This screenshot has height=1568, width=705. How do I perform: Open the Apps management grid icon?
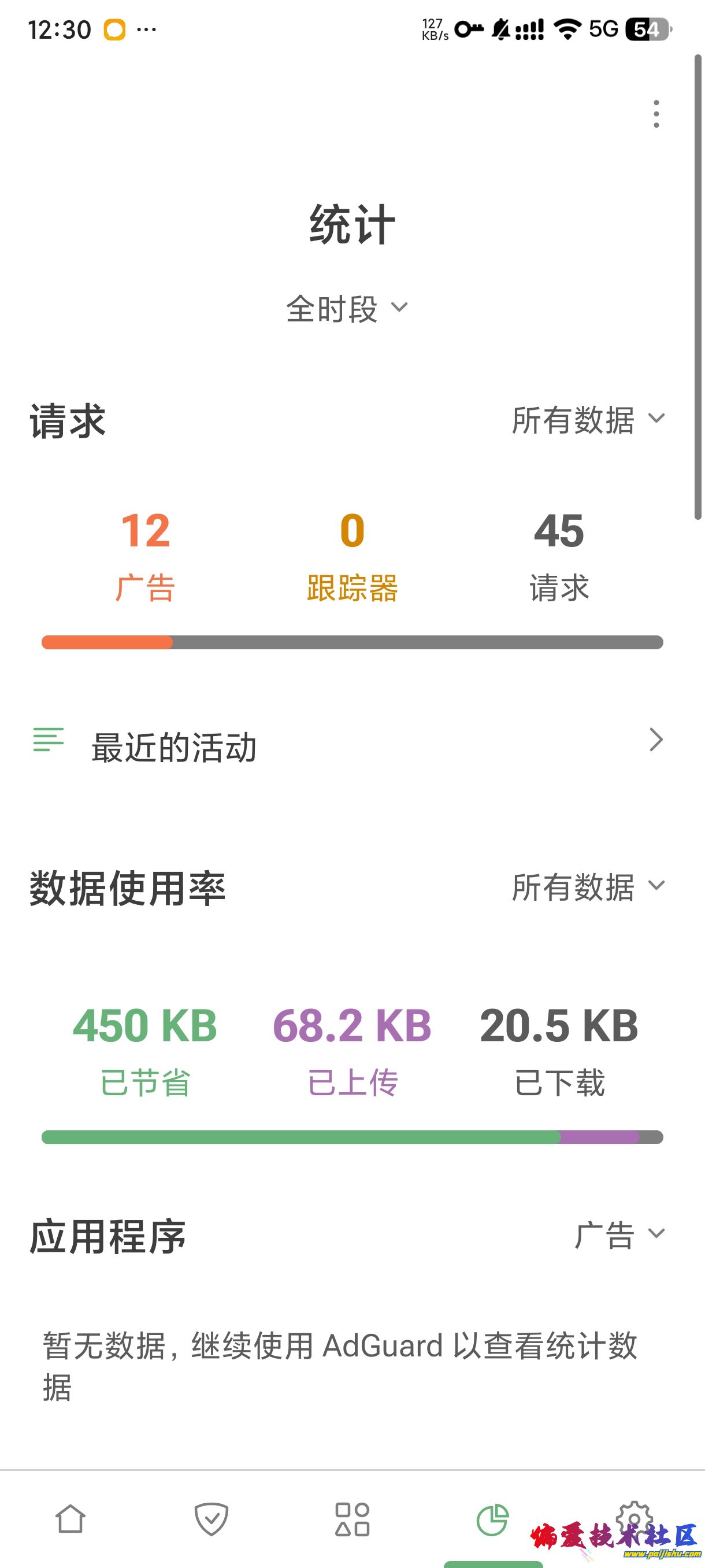pyautogui.click(x=352, y=1519)
